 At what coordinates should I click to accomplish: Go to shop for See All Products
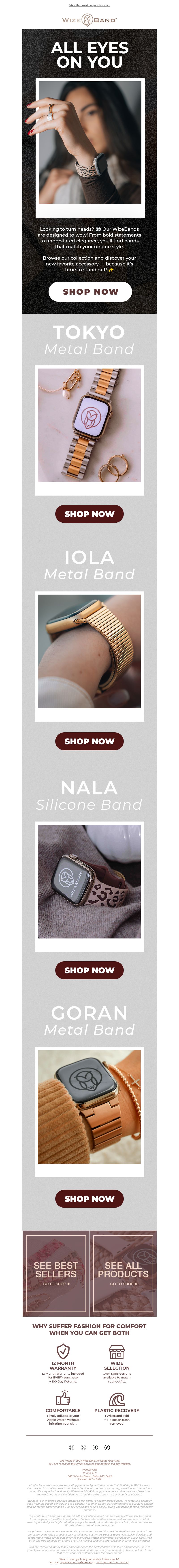[x=124, y=1284]
